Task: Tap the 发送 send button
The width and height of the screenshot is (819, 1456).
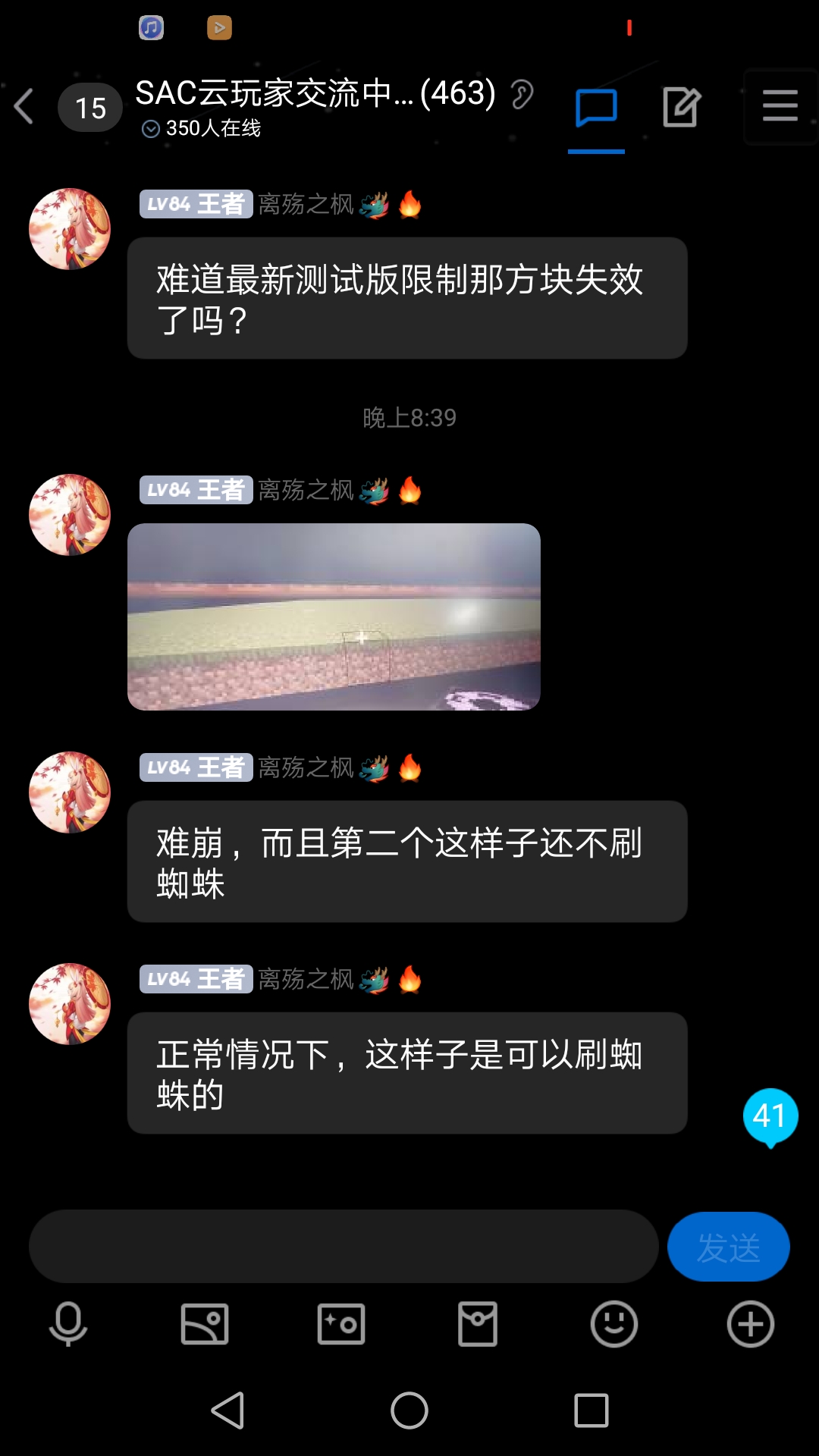Action: coord(728,1247)
